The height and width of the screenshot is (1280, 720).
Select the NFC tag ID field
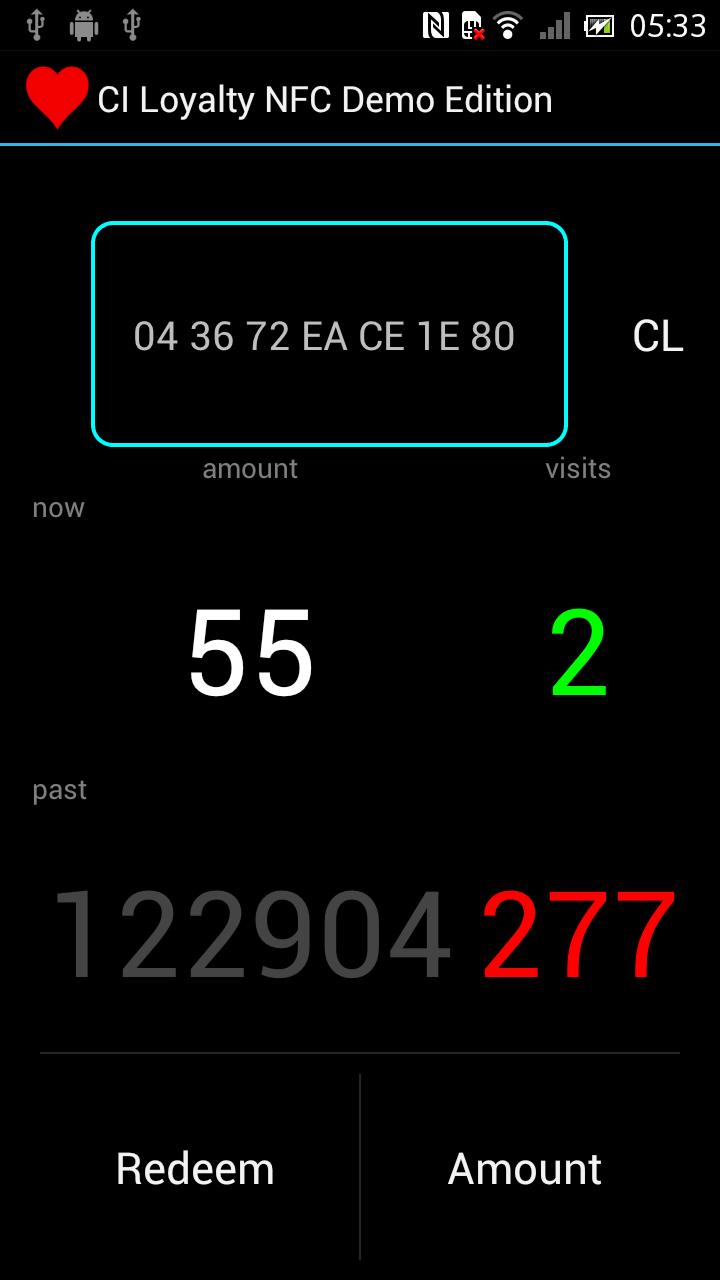[x=330, y=335]
